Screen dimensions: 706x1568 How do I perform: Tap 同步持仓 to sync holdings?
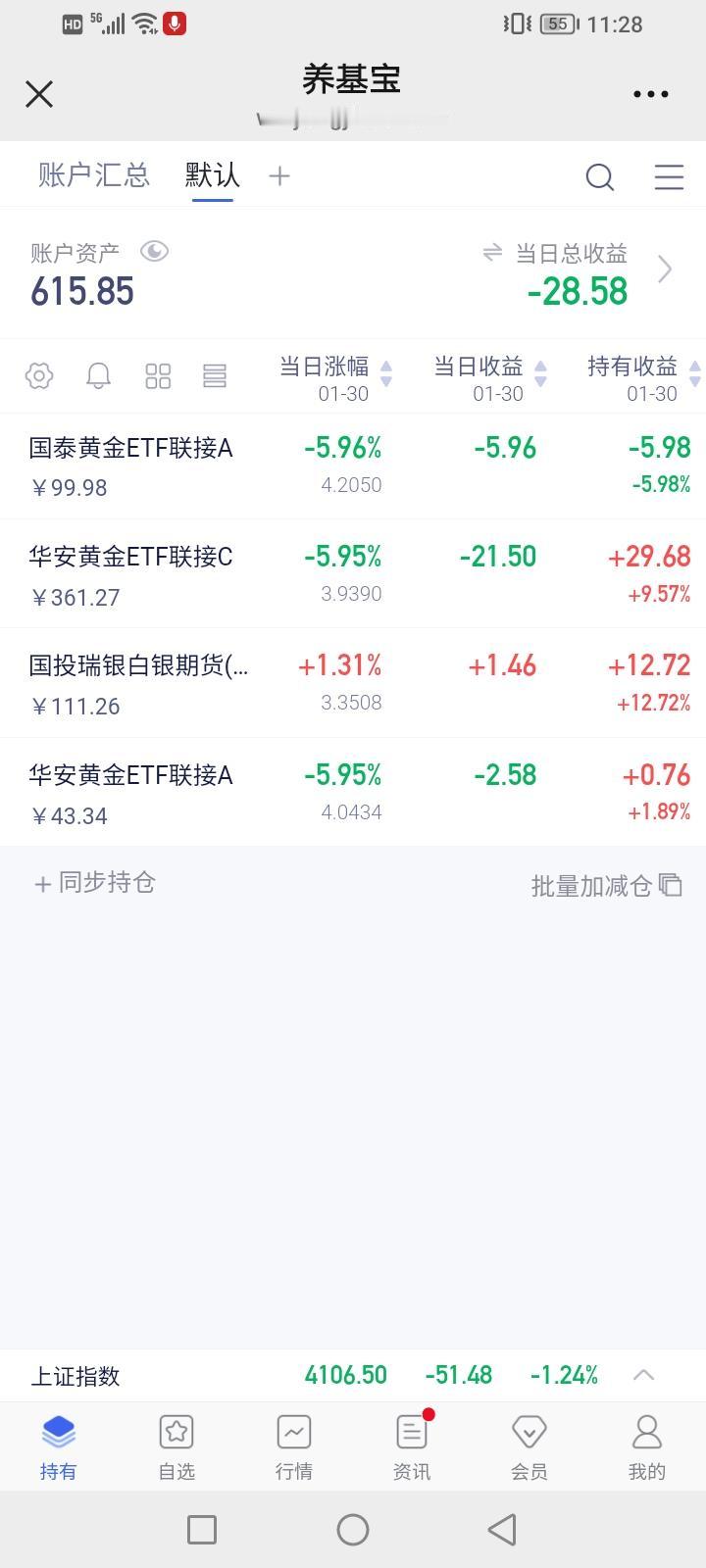pyautogui.click(x=93, y=883)
